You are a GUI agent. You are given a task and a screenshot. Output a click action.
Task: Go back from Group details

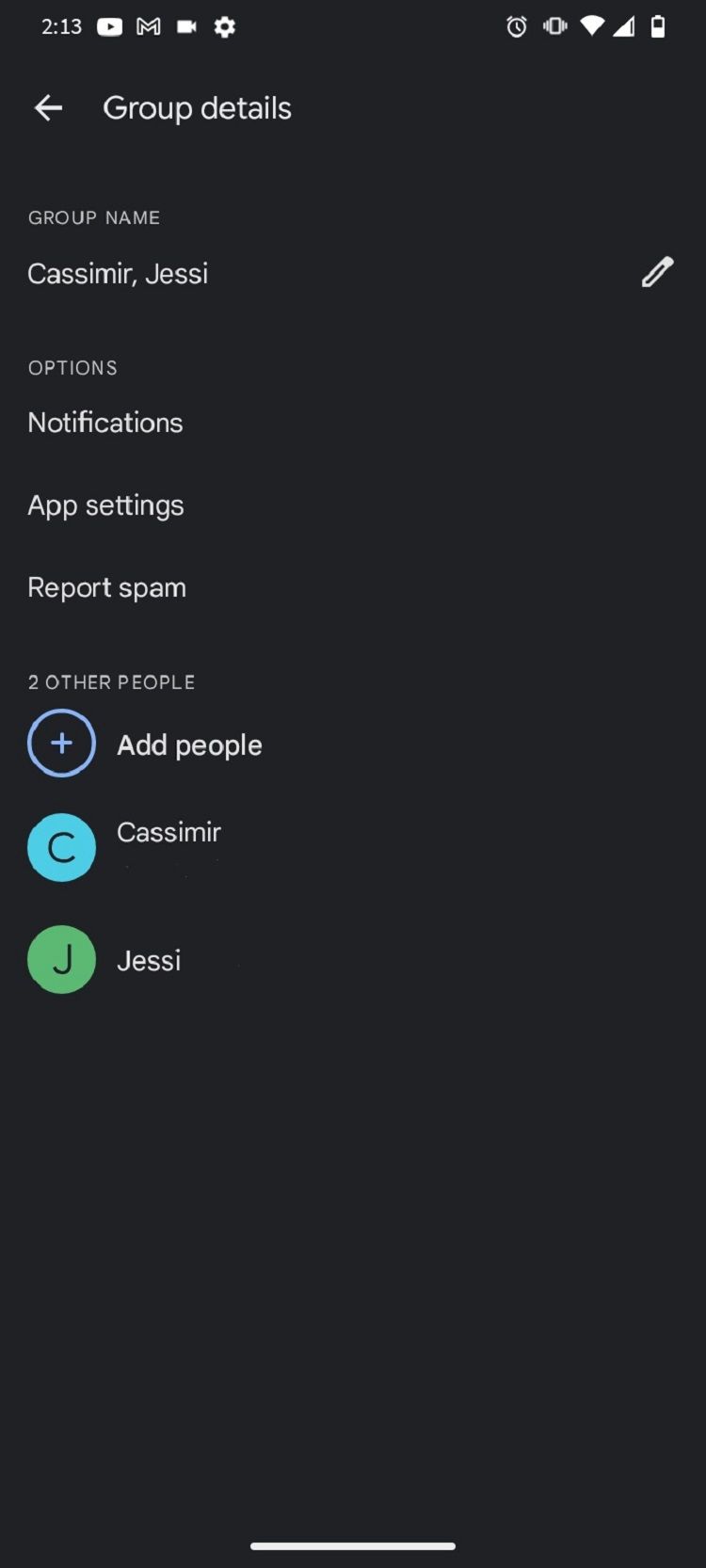(48, 108)
